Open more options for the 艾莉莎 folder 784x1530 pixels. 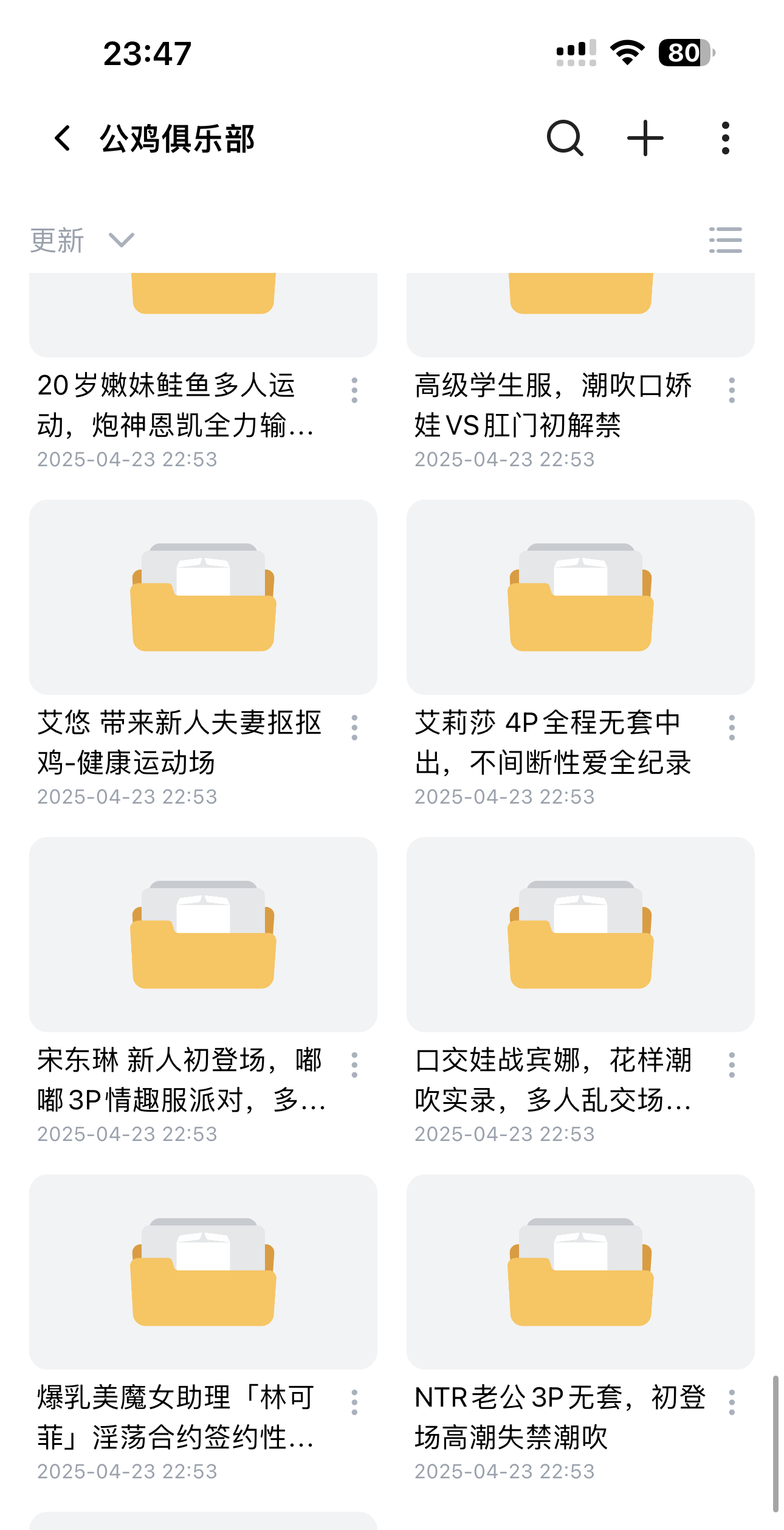pos(732,728)
